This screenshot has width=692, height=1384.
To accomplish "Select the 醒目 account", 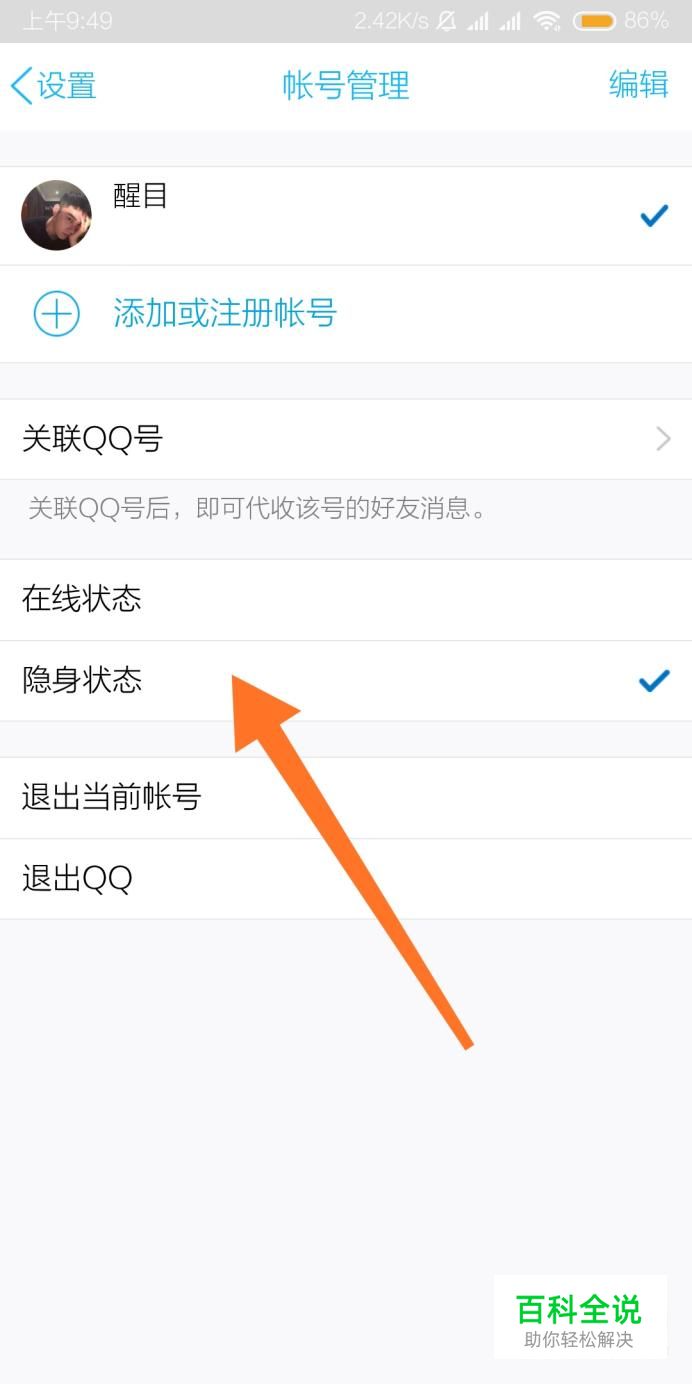I will pyautogui.click(x=346, y=216).
